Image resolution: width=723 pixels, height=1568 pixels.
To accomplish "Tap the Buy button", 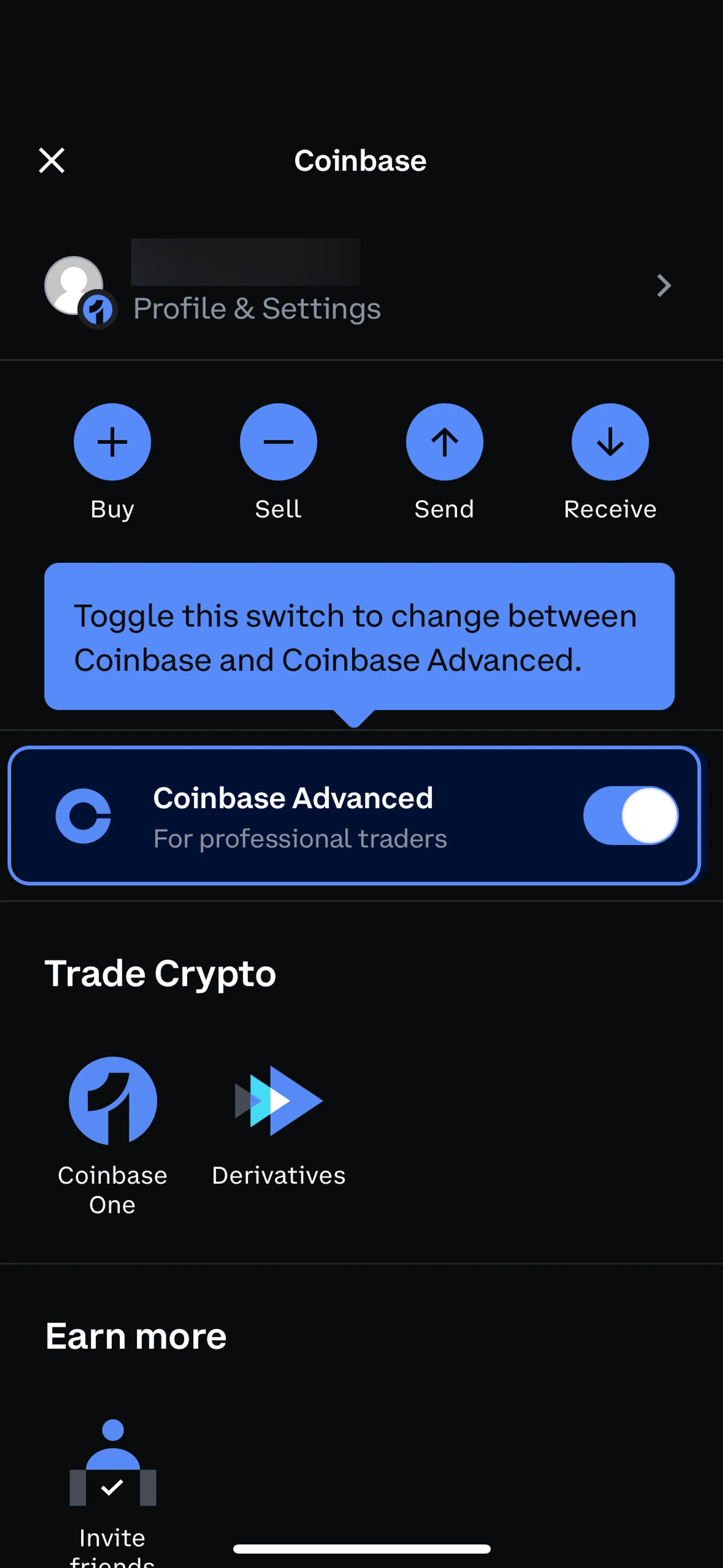I will (x=113, y=443).
